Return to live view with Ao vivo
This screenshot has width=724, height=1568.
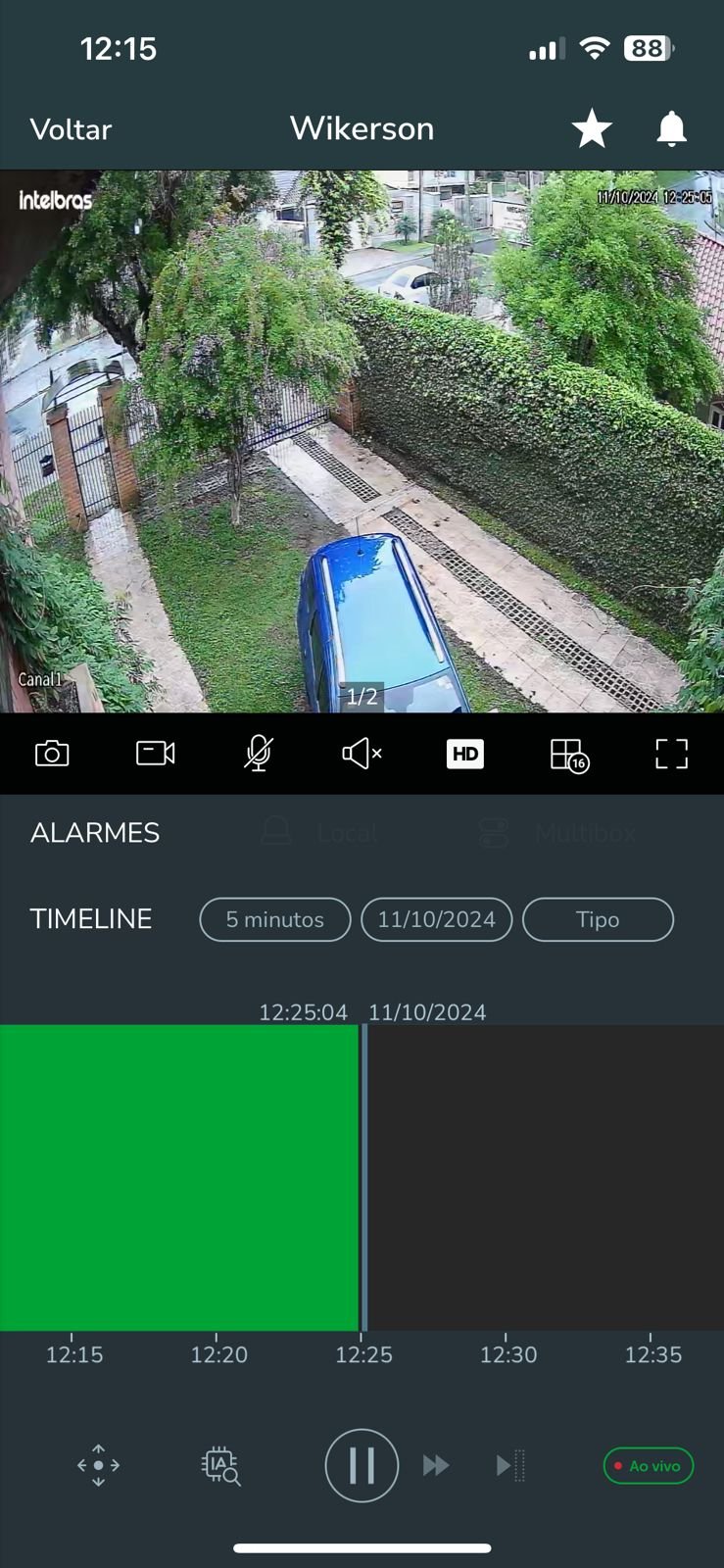coord(649,1466)
